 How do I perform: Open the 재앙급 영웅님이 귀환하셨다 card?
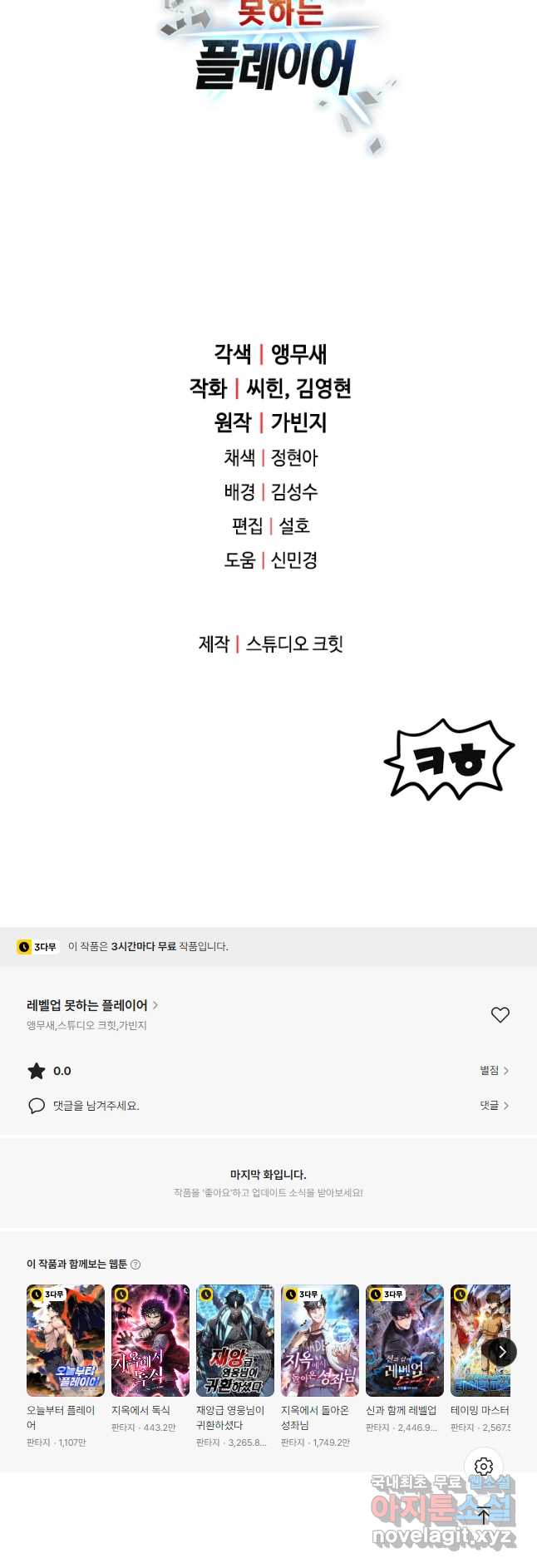coord(235,1340)
